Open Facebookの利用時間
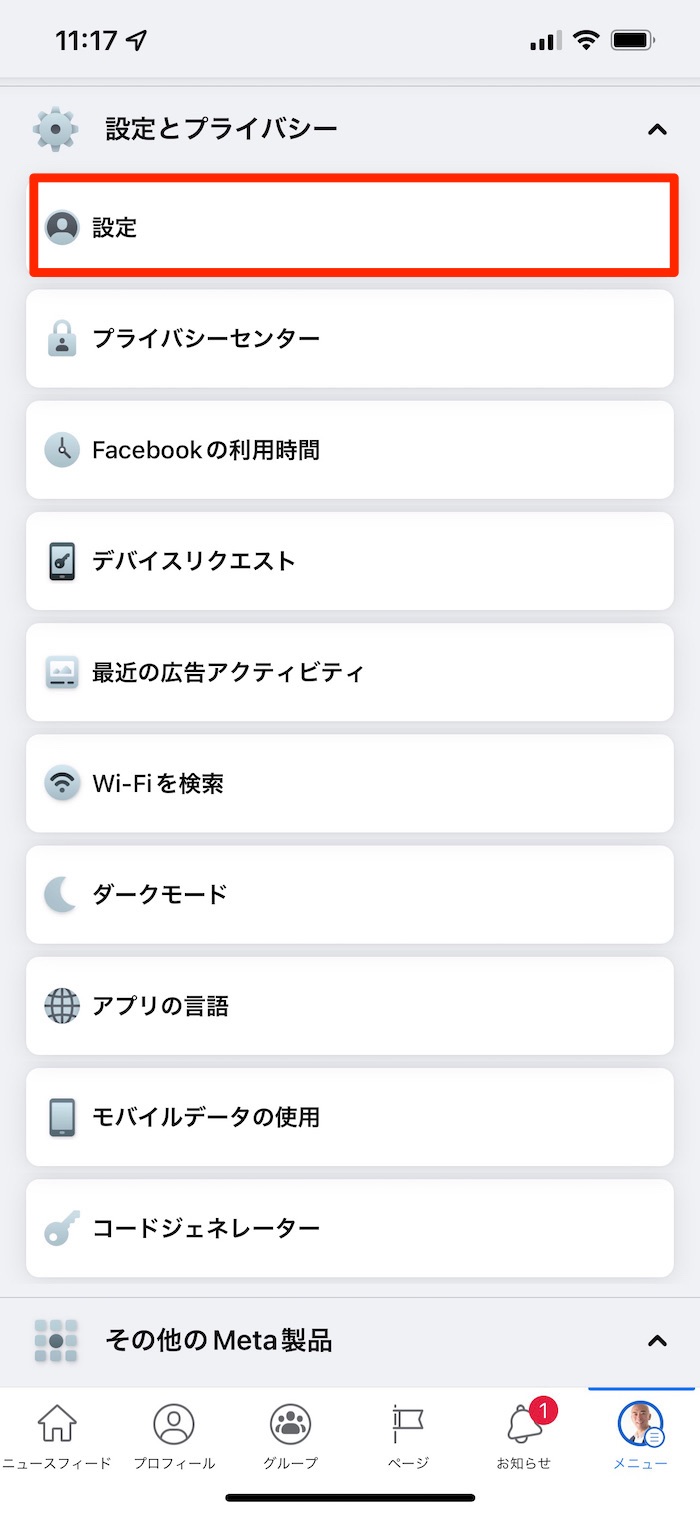This screenshot has width=700, height=1515. 350,449
